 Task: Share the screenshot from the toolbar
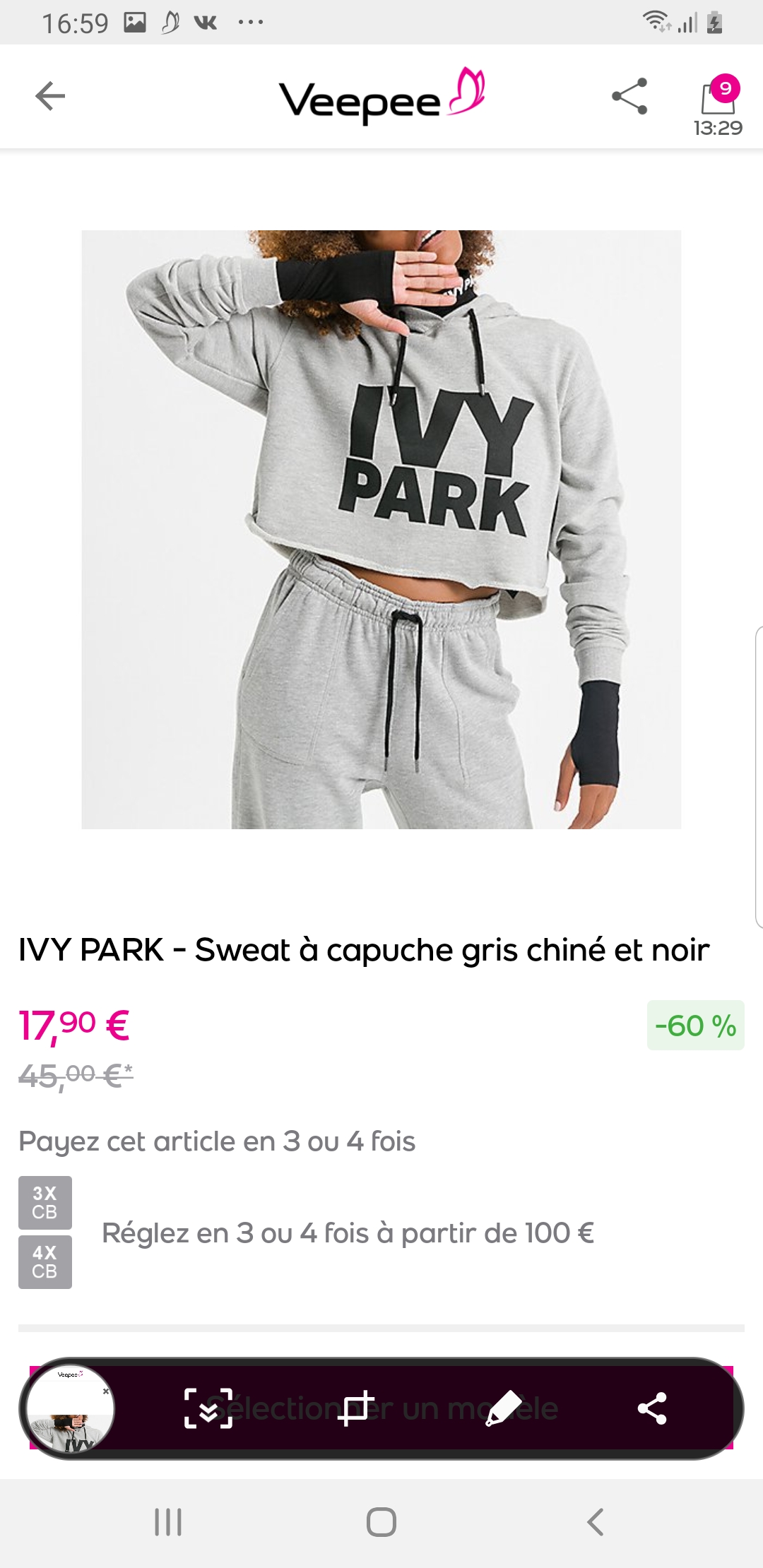(651, 1408)
